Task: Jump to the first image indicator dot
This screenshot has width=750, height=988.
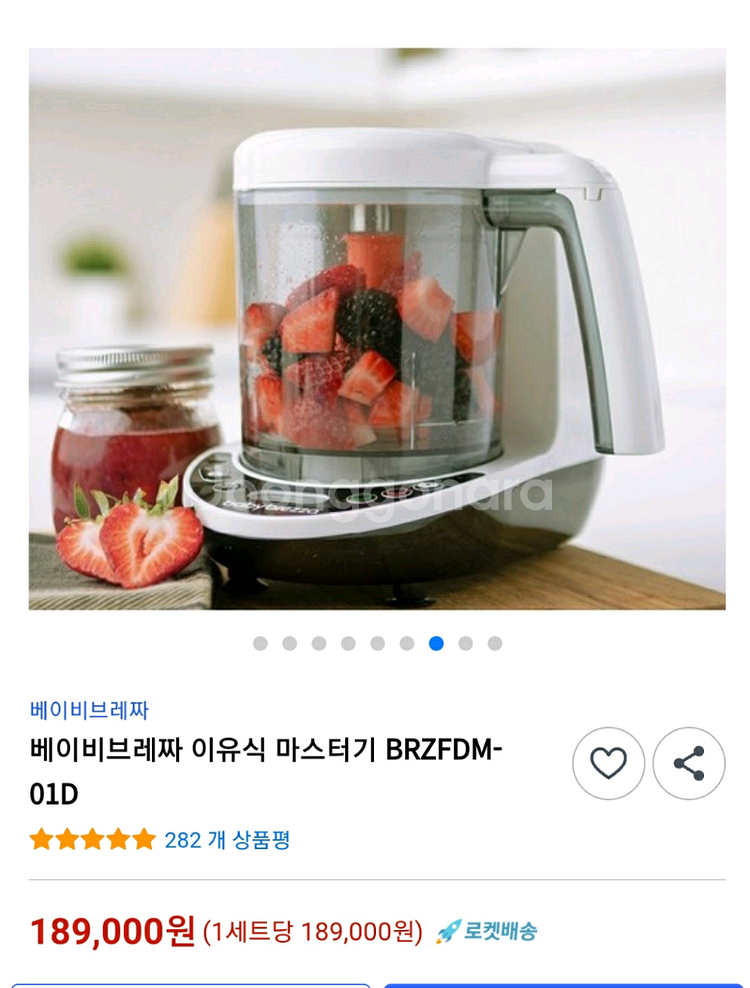Action: pyautogui.click(x=260, y=643)
